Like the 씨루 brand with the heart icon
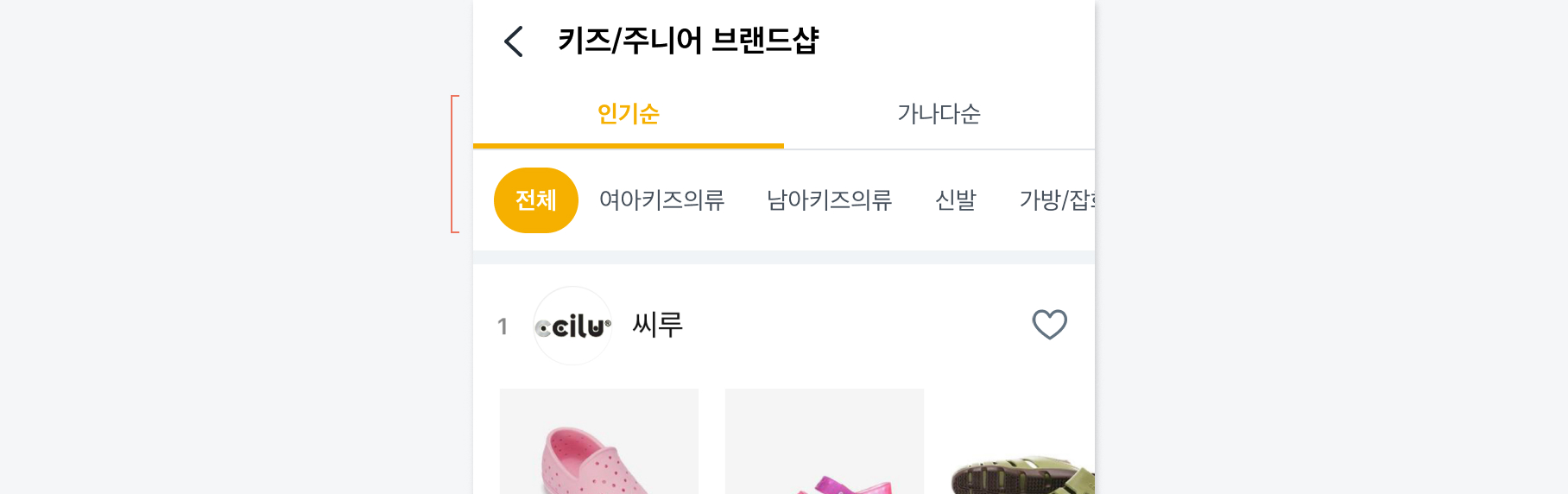1568x494 pixels. 1049,325
